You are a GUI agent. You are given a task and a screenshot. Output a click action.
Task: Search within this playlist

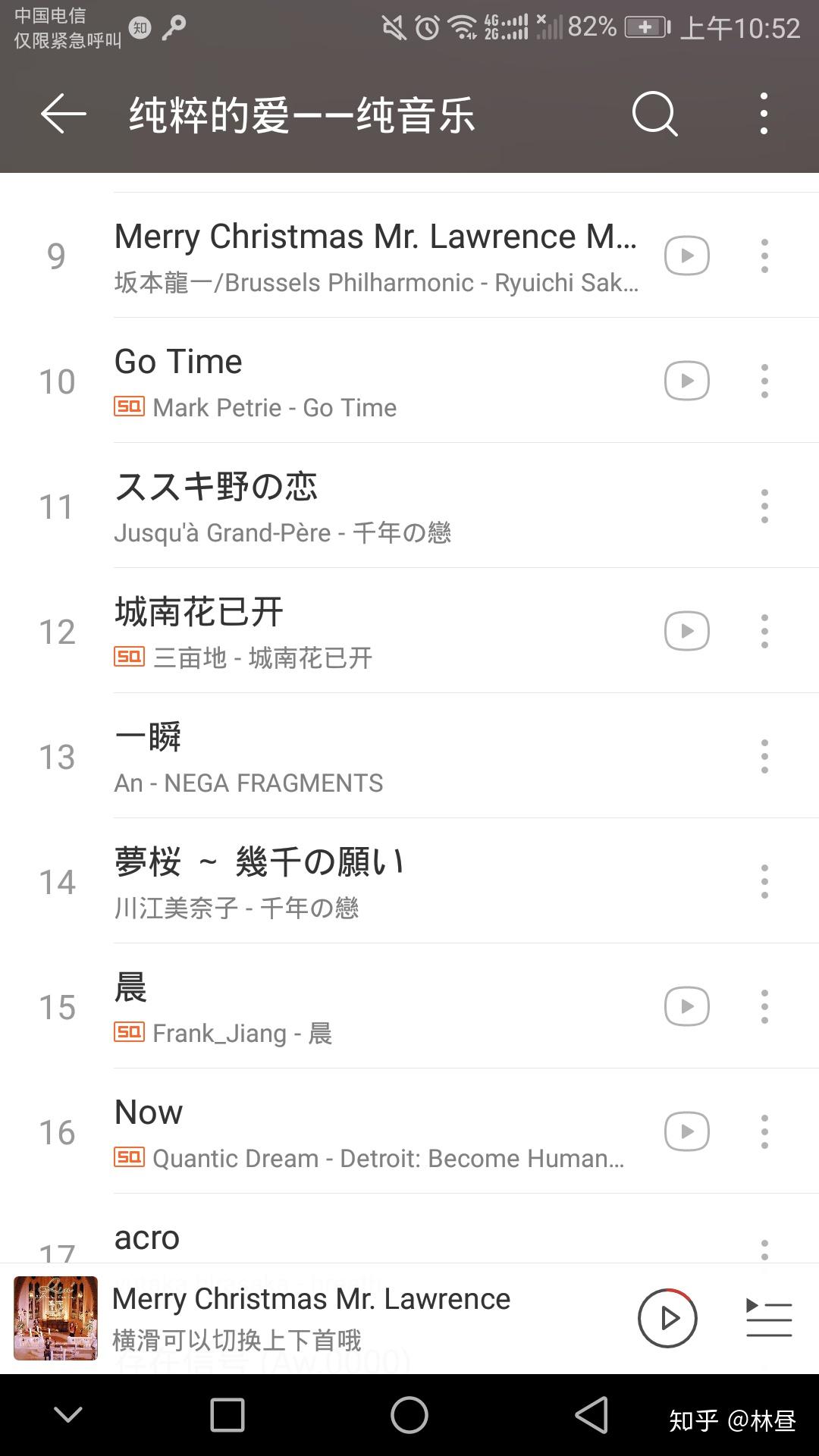(654, 115)
